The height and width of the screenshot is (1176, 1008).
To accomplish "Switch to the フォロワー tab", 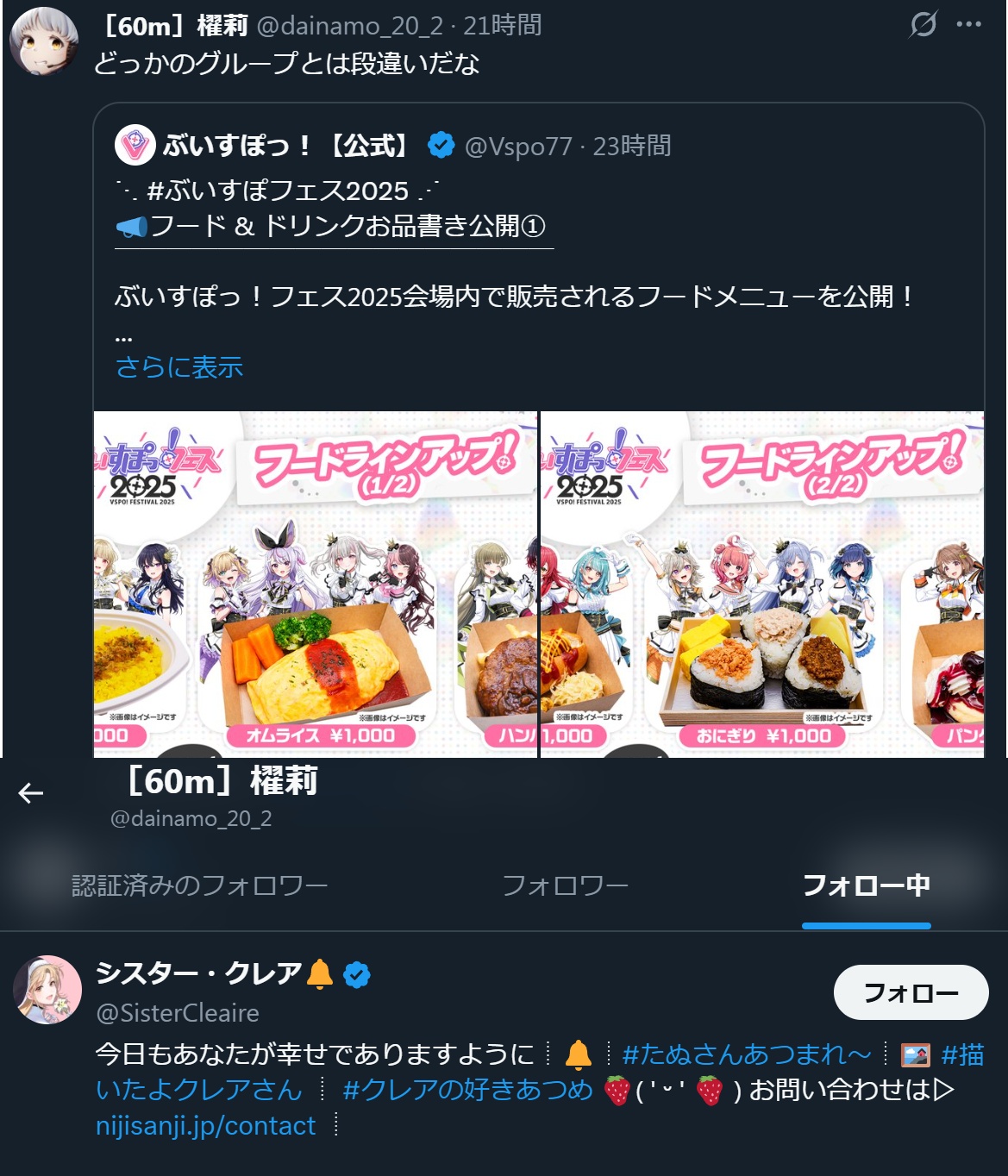I will point(565,885).
